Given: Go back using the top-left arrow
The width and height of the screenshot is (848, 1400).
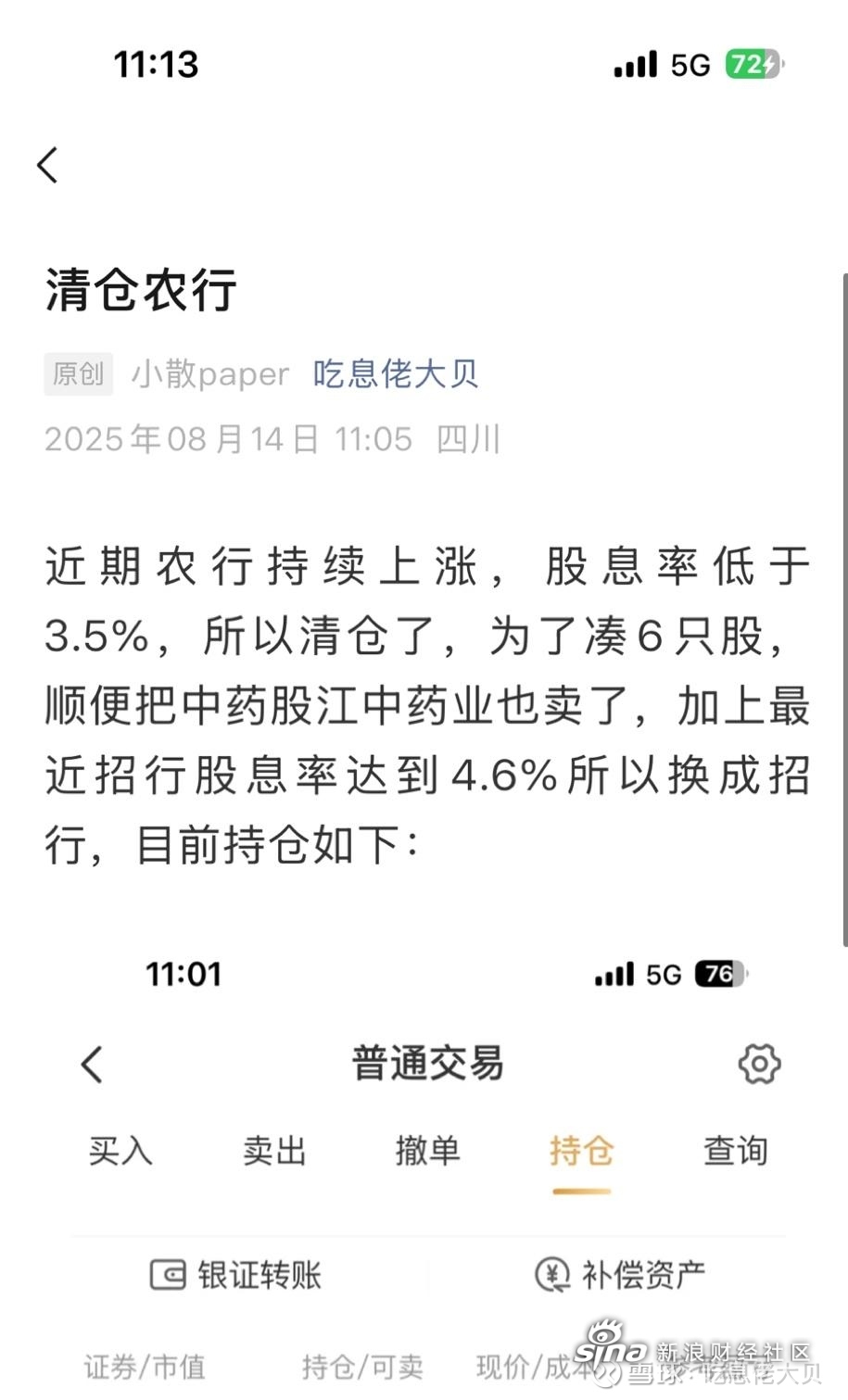Looking at the screenshot, I should coord(47,165).
